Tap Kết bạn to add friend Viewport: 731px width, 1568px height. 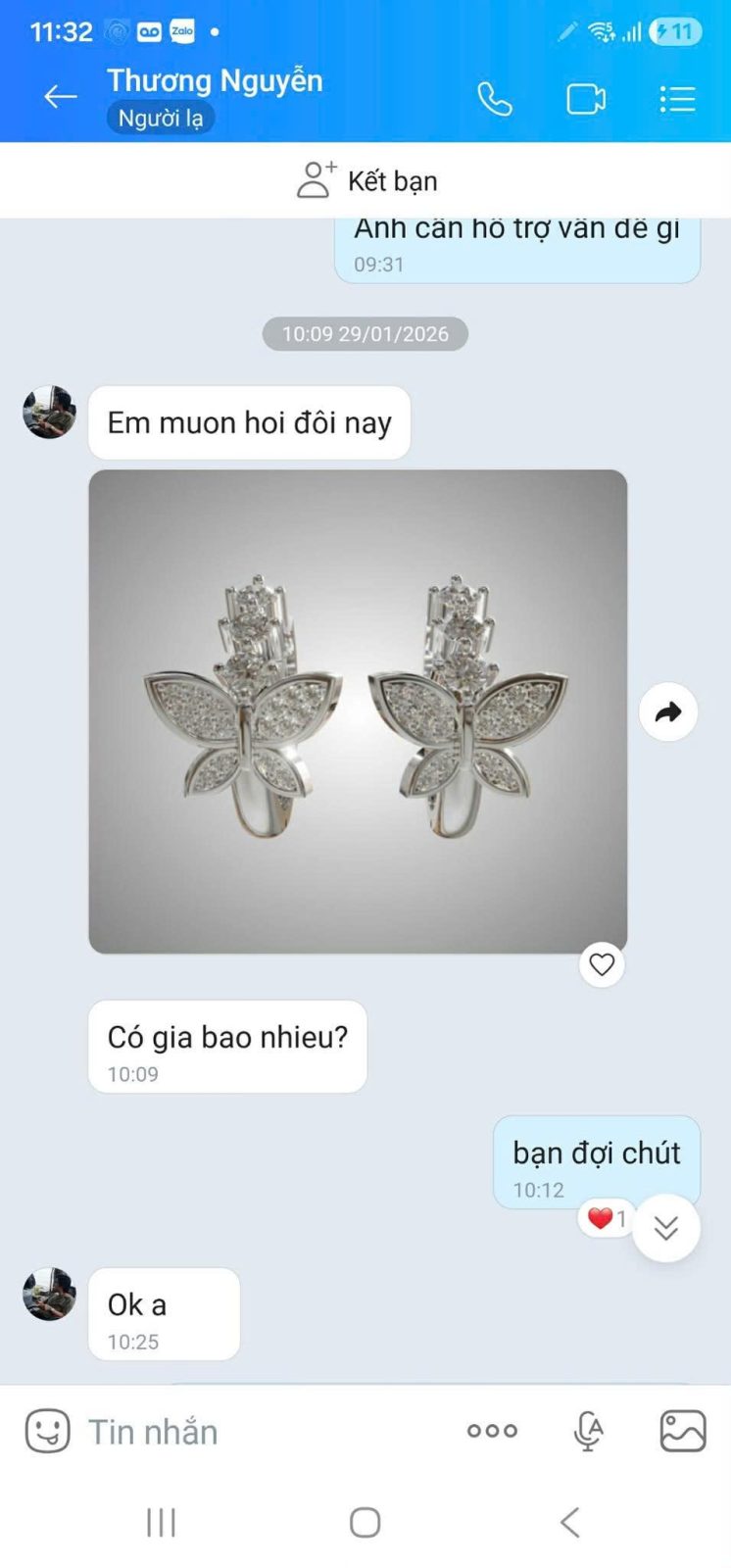click(366, 180)
